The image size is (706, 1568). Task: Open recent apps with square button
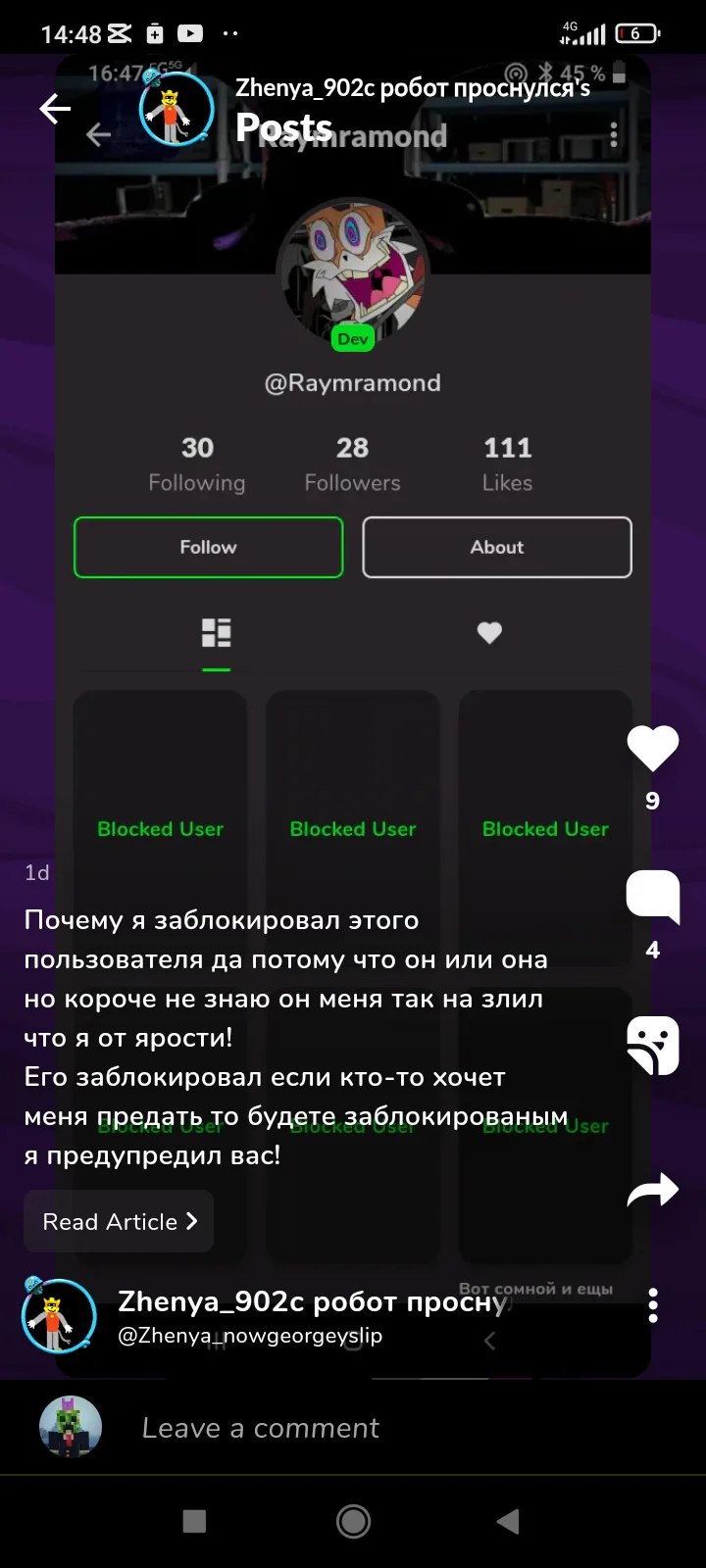[x=195, y=1521]
